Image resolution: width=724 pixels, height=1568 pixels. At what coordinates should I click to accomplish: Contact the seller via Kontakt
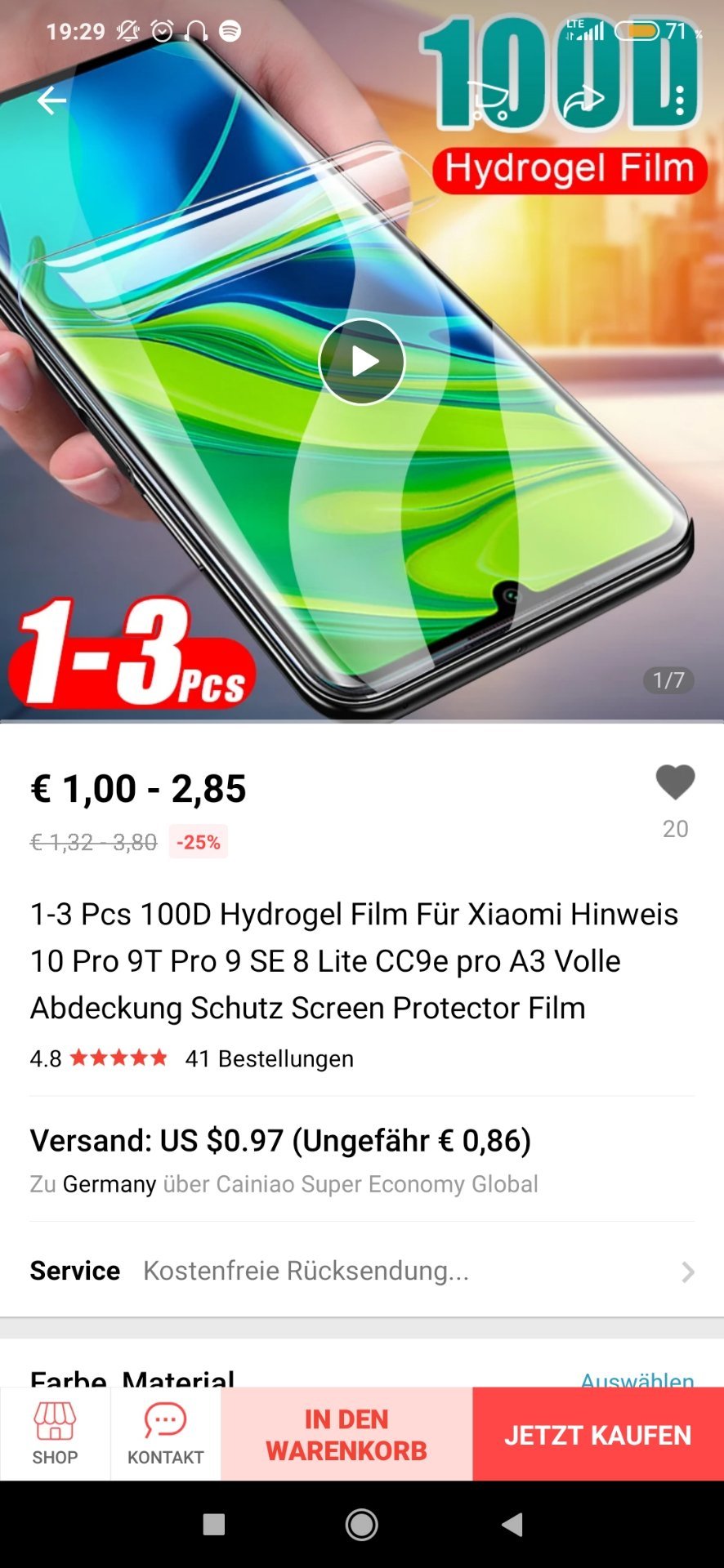(166, 1433)
